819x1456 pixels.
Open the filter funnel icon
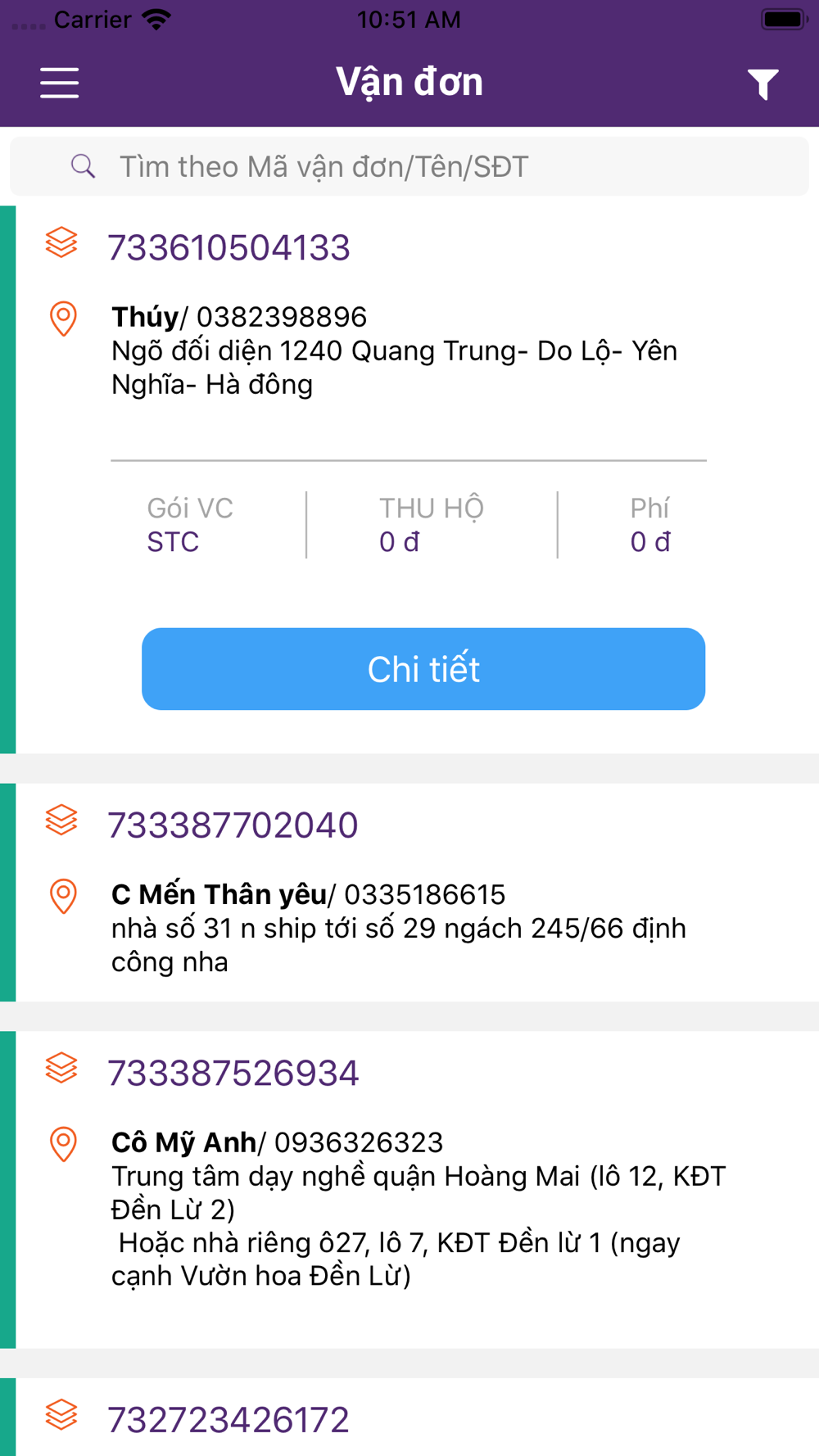[762, 84]
